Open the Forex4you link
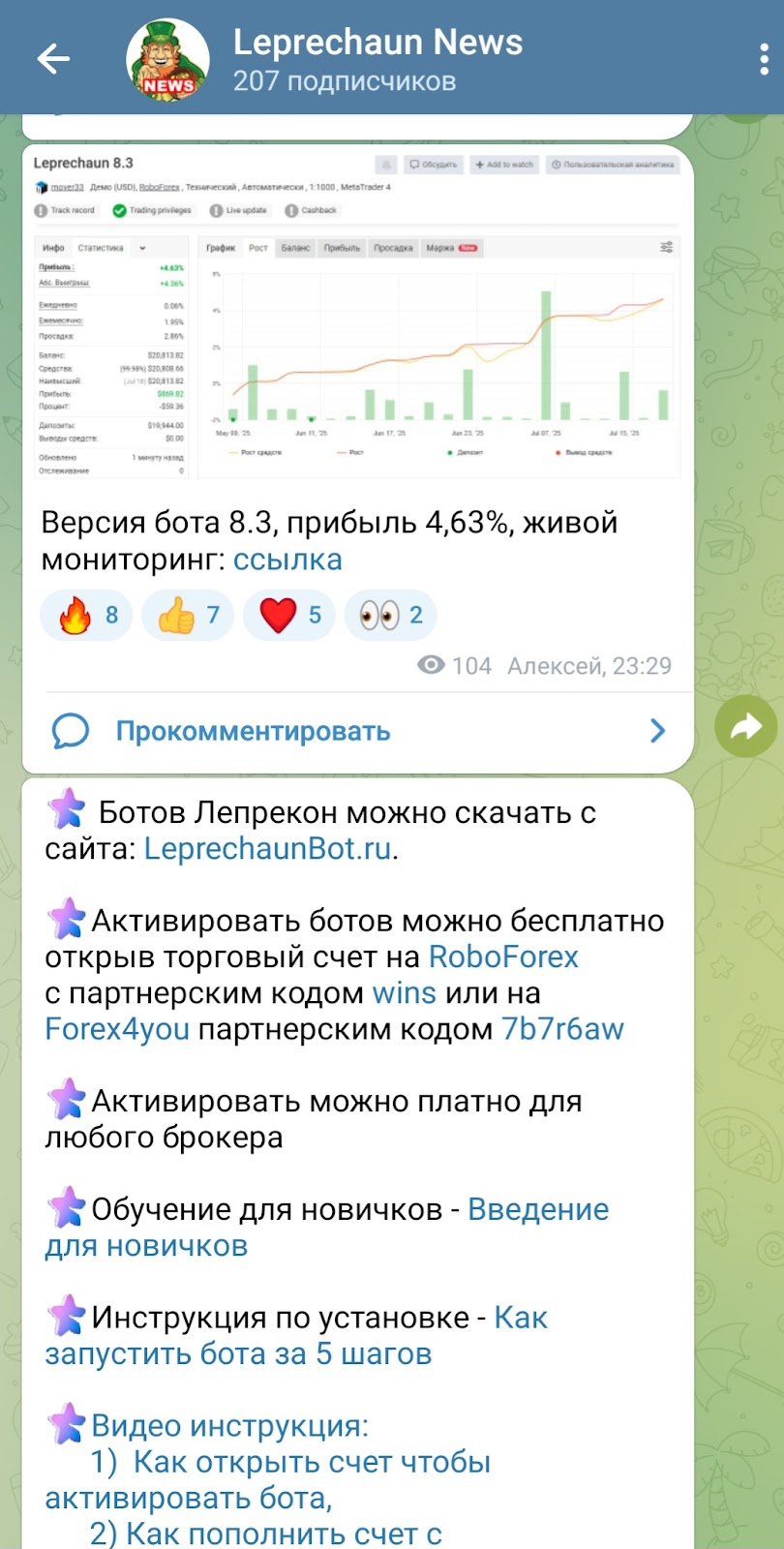Image resolution: width=784 pixels, height=1549 pixels. 117,1029
